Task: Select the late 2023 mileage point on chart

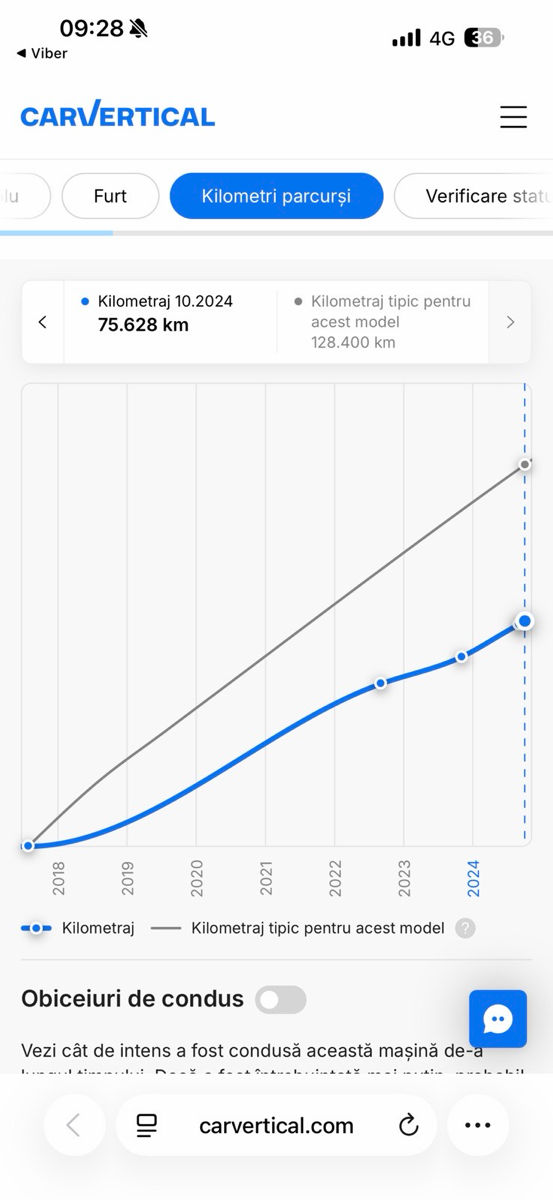Action: click(x=462, y=656)
